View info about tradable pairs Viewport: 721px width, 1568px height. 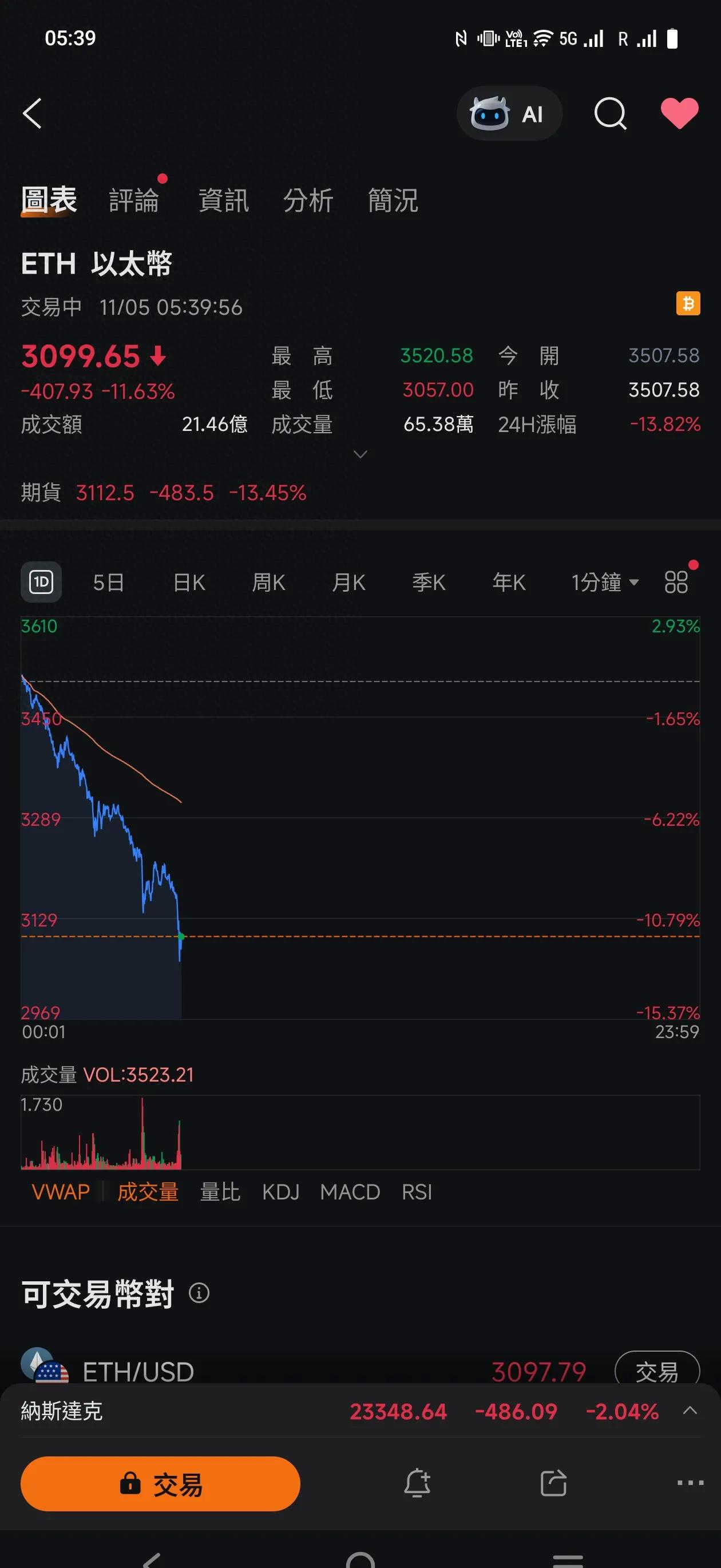[200, 1292]
